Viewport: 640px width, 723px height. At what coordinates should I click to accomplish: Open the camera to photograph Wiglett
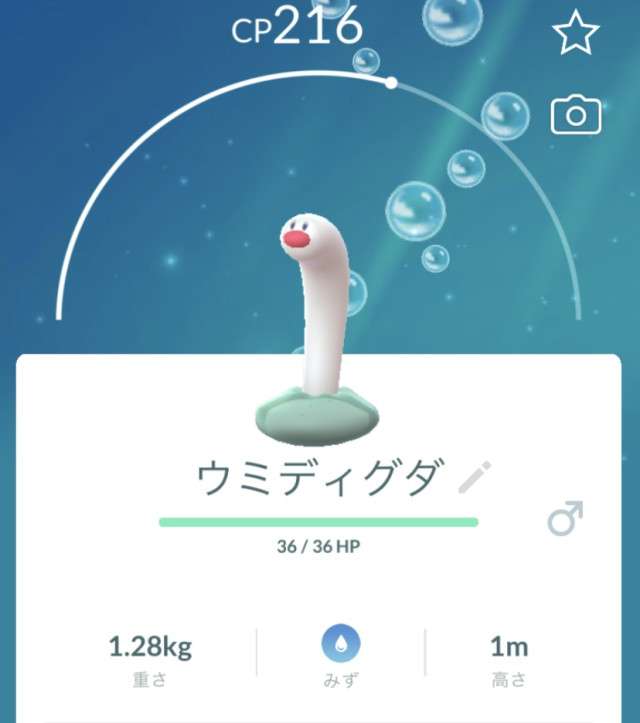click(576, 116)
